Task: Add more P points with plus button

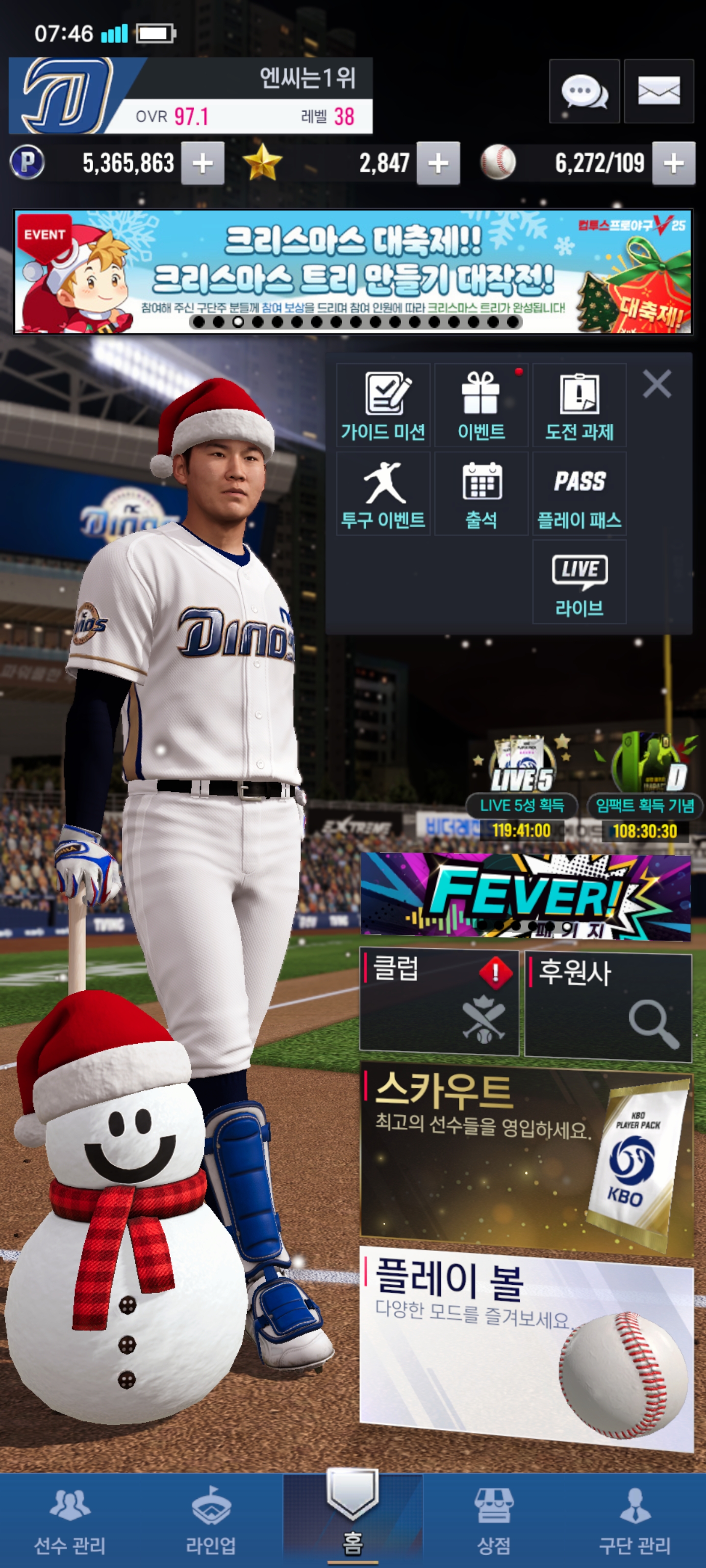Action: coord(202,163)
